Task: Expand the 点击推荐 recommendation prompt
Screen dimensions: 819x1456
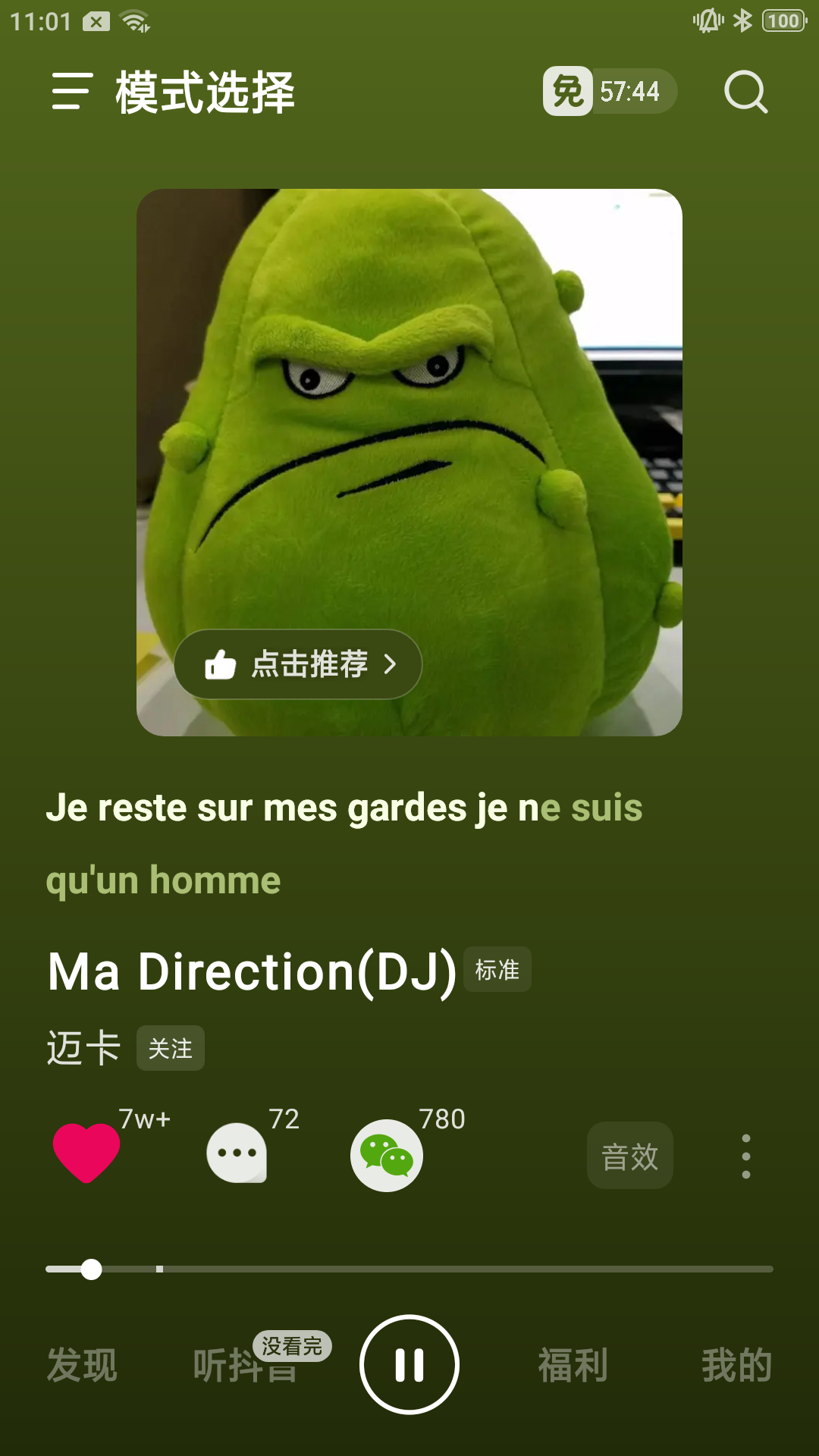Action: pos(297,664)
